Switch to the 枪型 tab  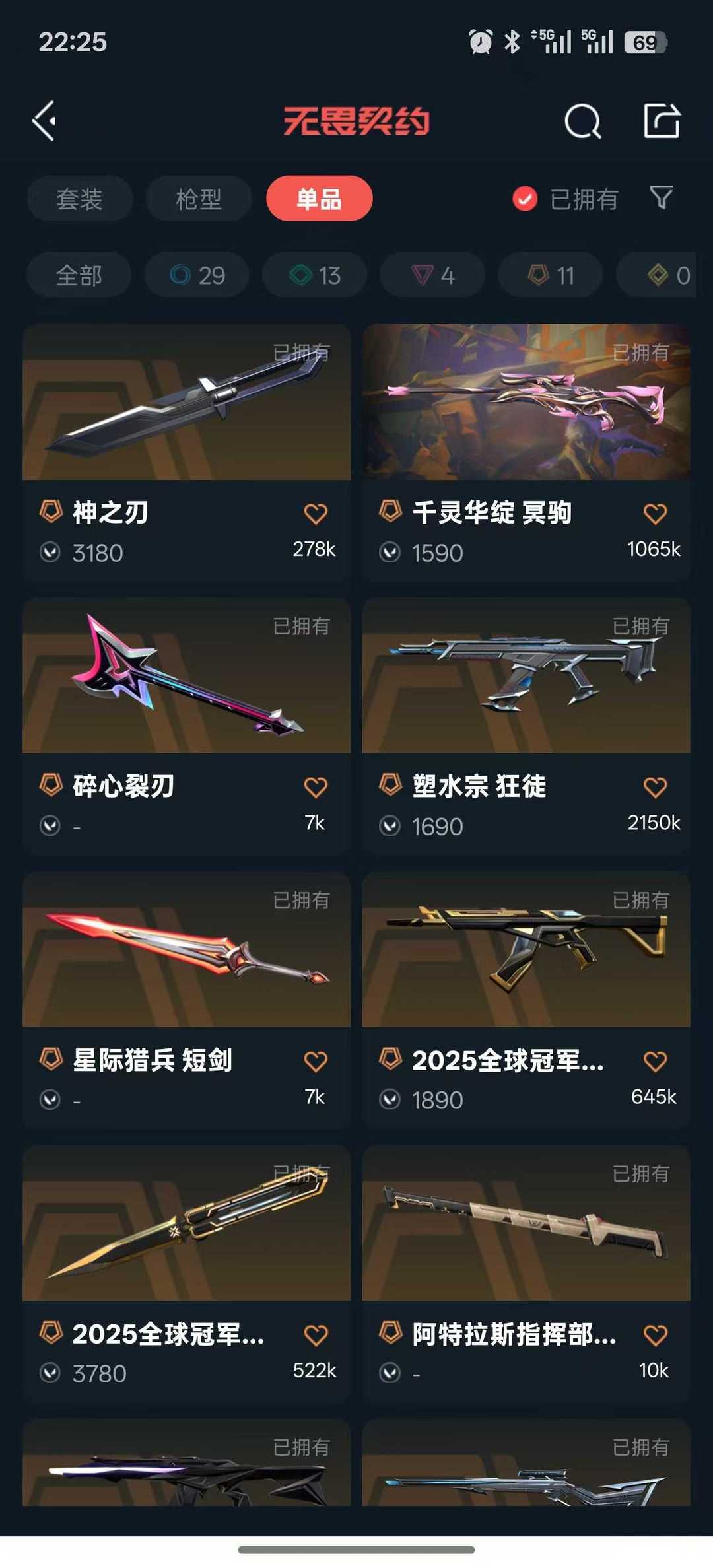[x=198, y=199]
